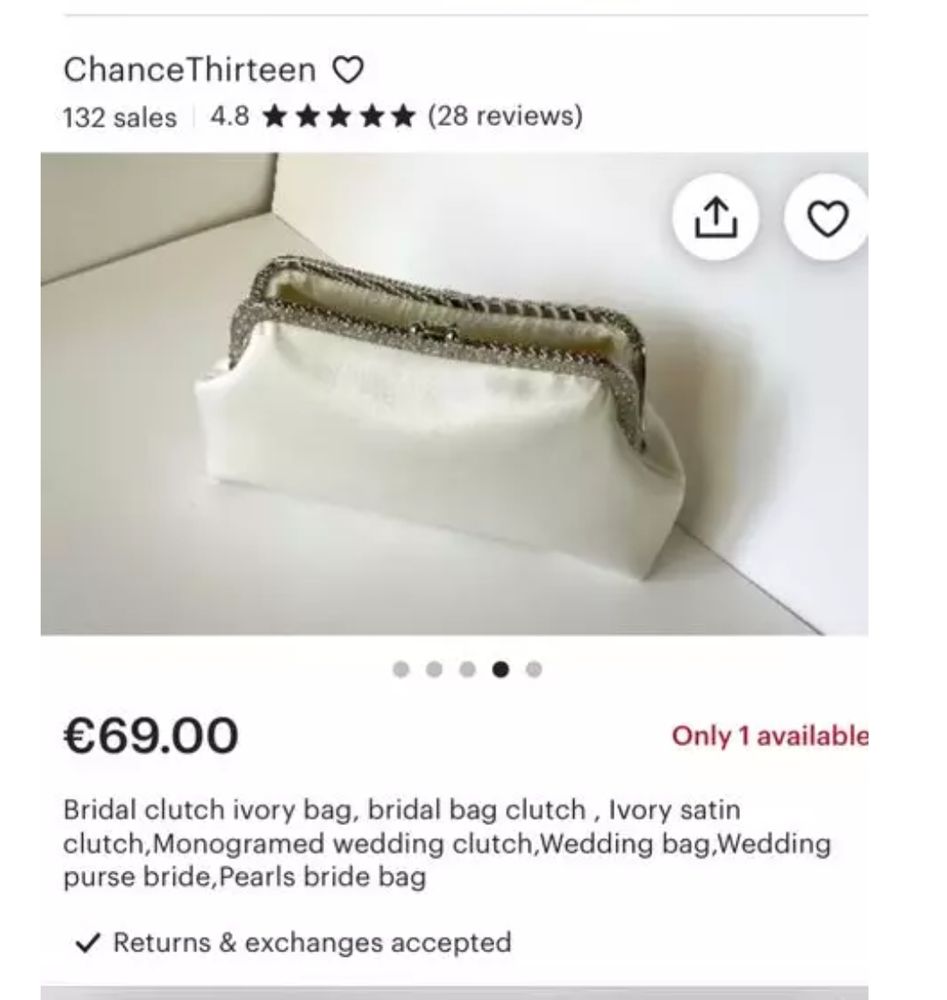View the 28 reviews
Image resolution: width=947 pixels, height=1000 pixels.
pyautogui.click(x=504, y=117)
